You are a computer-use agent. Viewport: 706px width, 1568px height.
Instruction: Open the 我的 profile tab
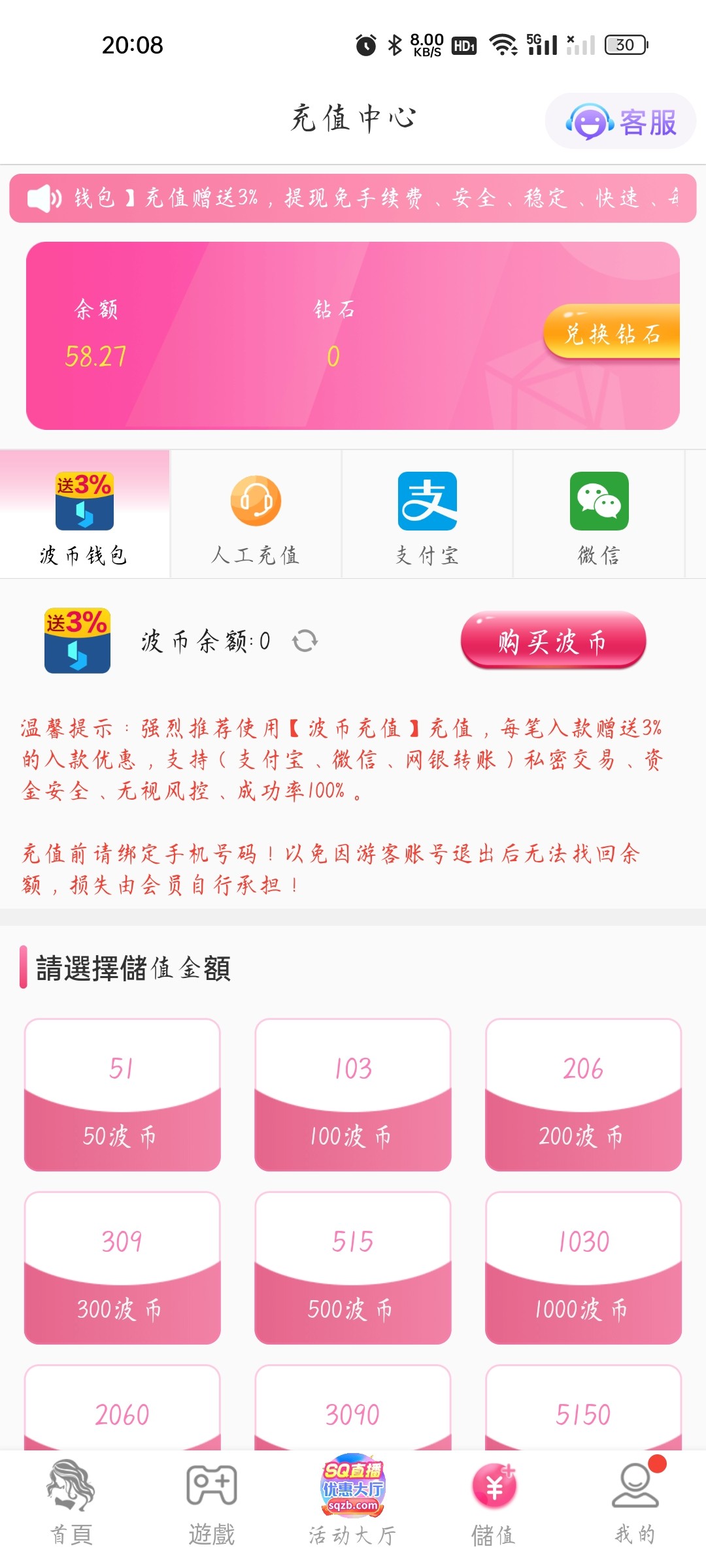click(x=635, y=1503)
